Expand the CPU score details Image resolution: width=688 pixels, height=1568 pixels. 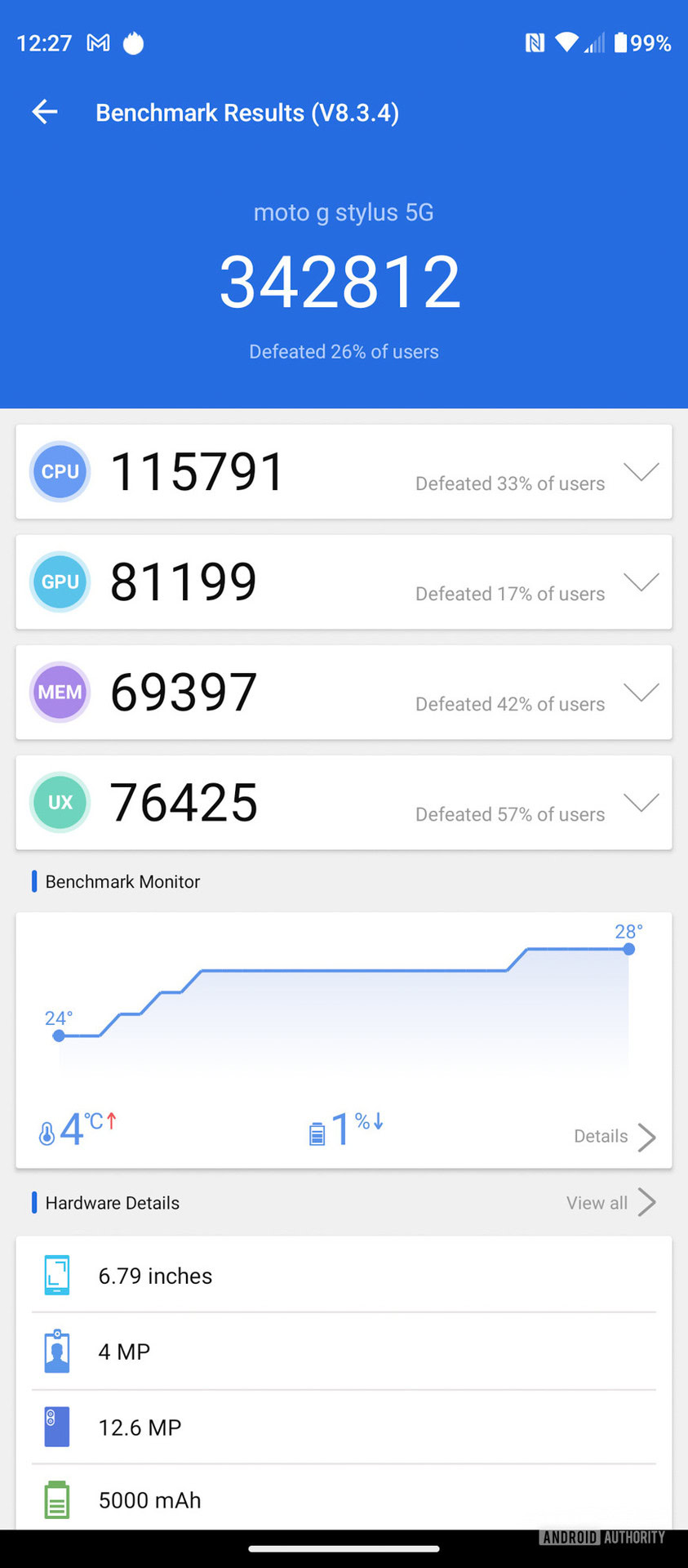point(641,472)
